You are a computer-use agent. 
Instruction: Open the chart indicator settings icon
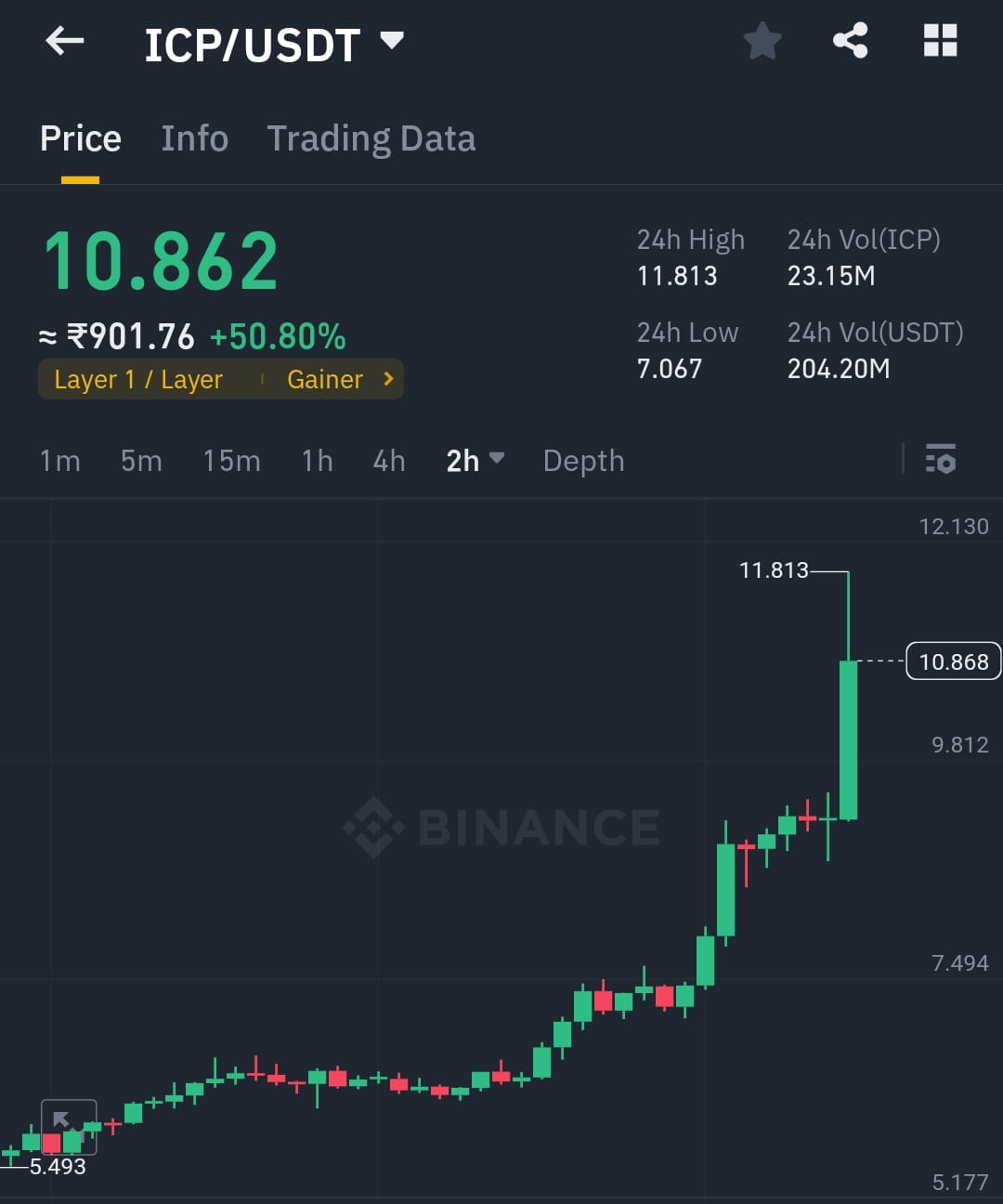941,460
